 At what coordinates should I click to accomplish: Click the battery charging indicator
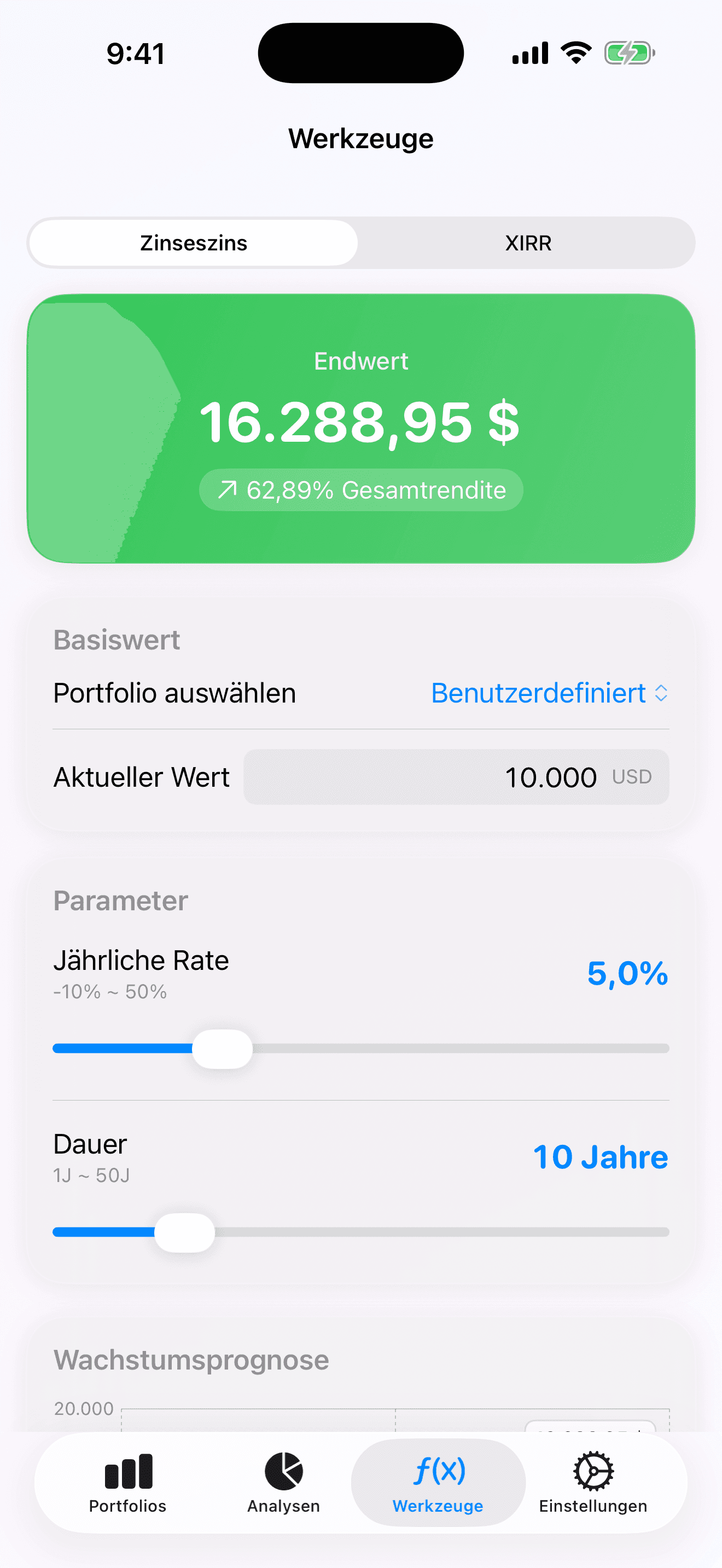pos(628,52)
